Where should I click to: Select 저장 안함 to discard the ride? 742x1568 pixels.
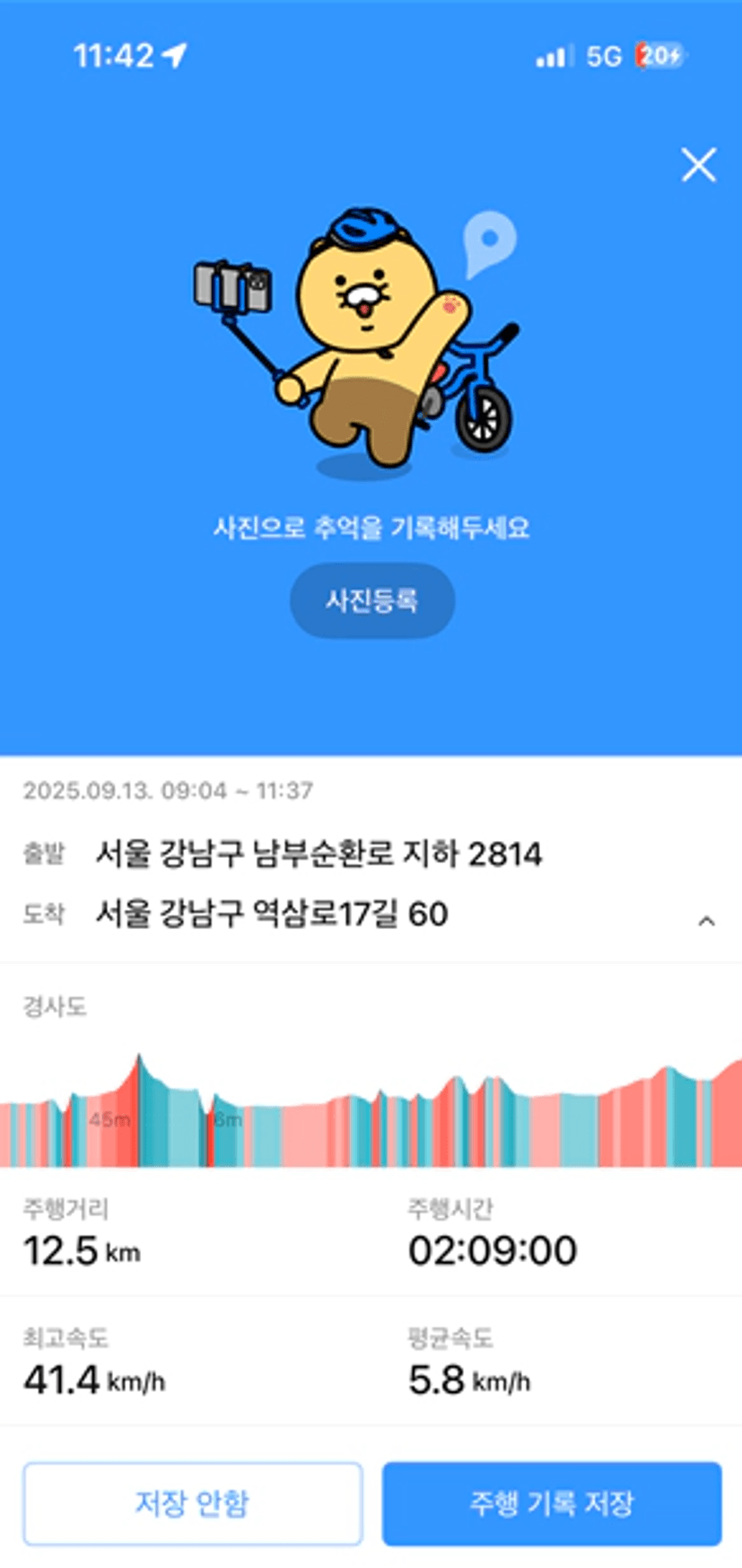tap(192, 1503)
